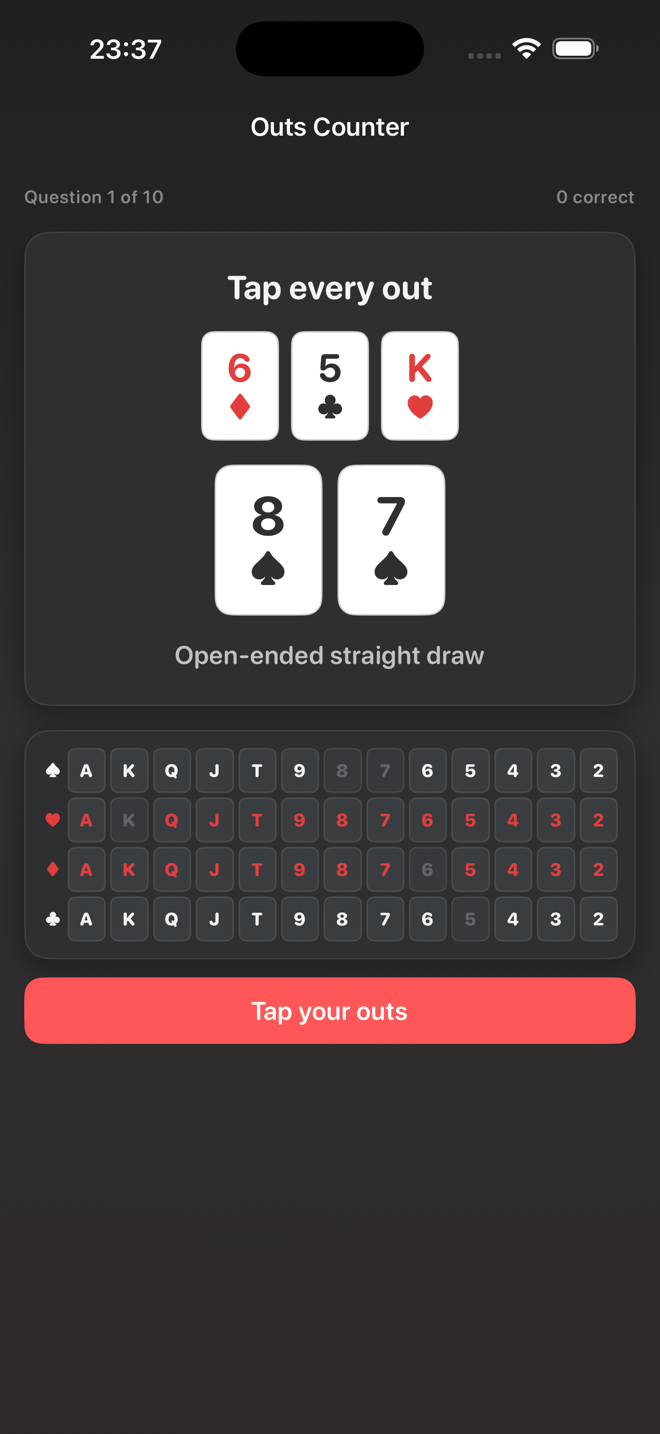Select the 4 of spades
This screenshot has width=660, height=1434.
point(513,771)
